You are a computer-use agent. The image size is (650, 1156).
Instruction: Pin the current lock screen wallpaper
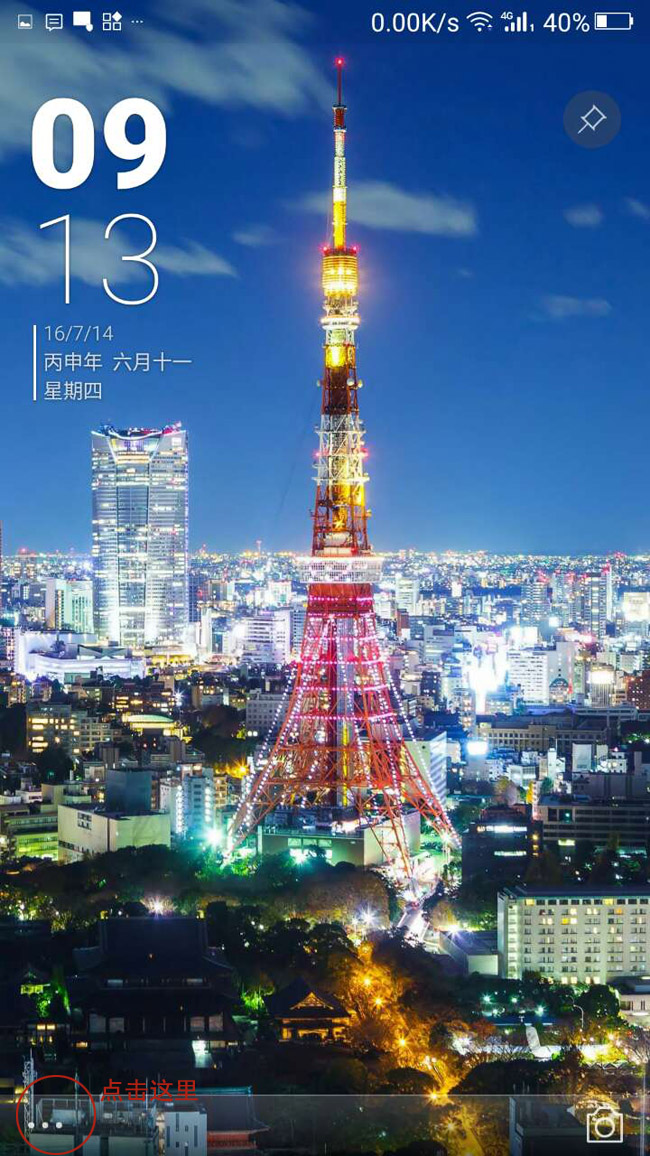point(591,120)
